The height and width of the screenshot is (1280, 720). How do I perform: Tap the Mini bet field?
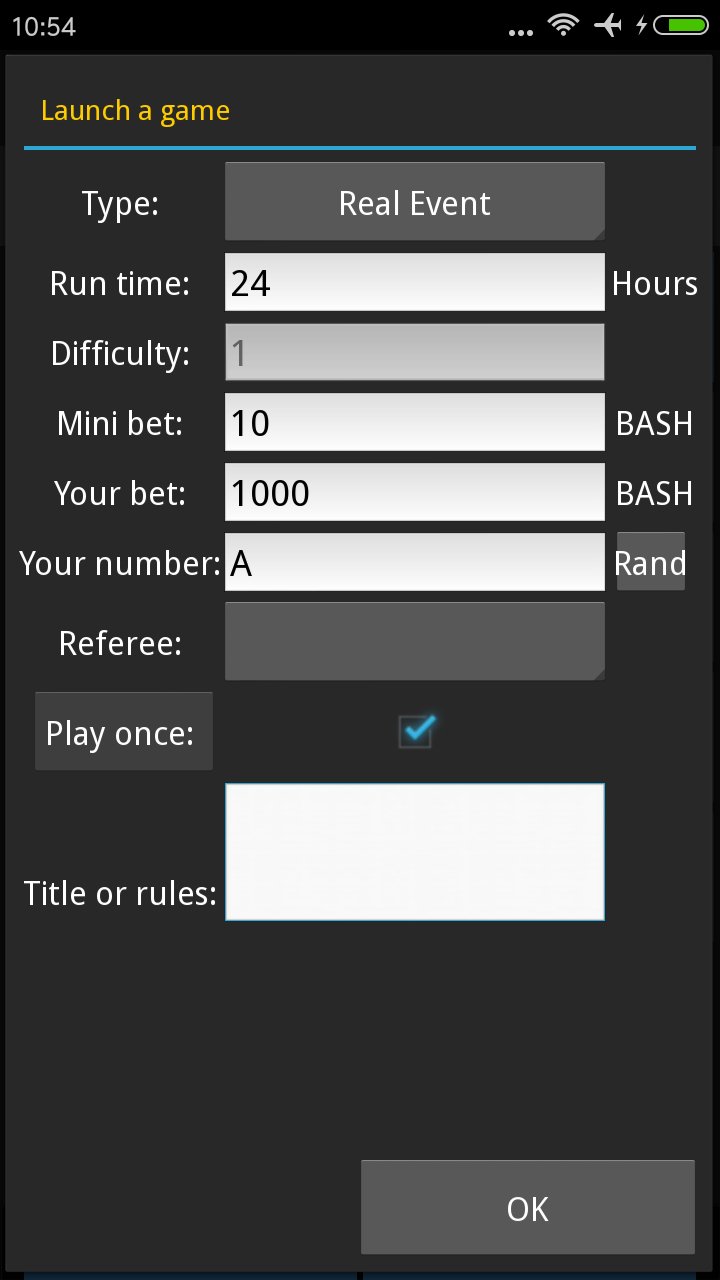414,422
